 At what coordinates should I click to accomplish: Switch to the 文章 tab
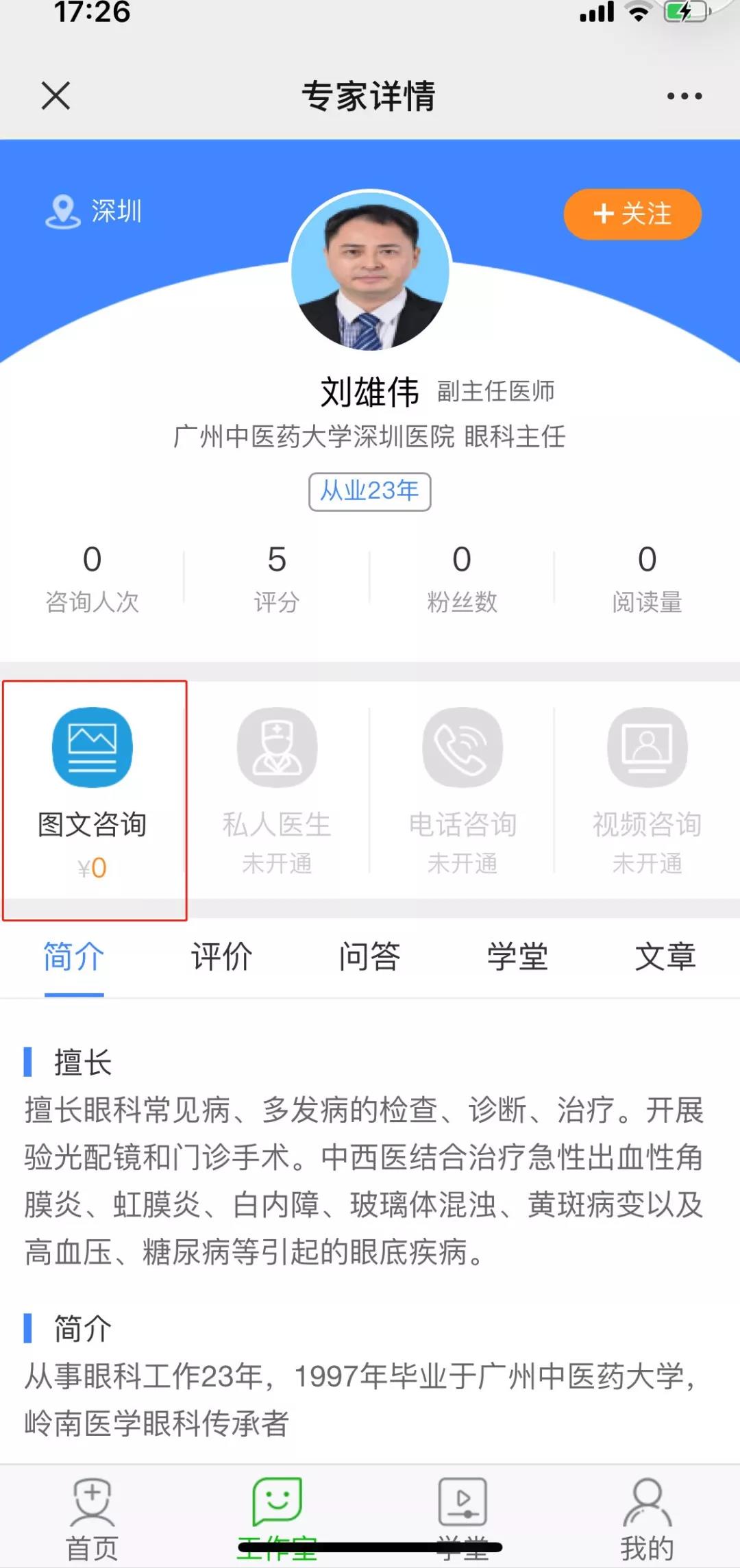coord(665,956)
